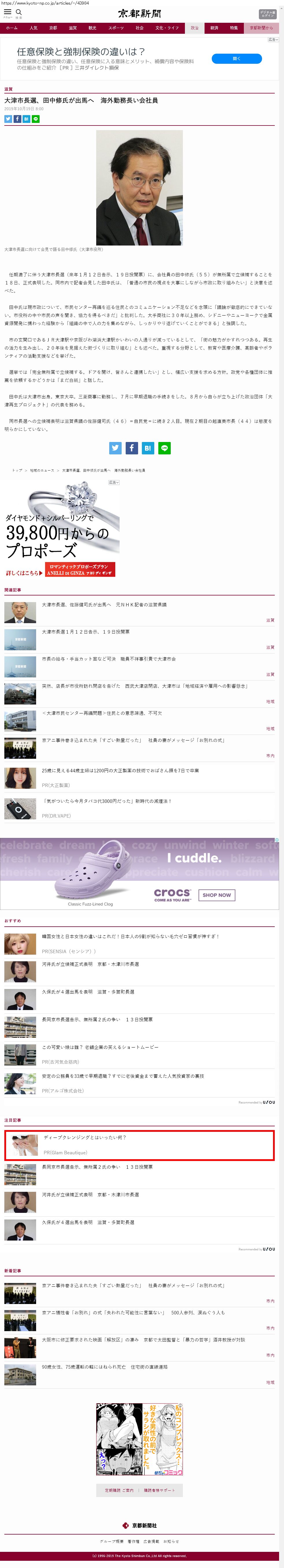Go to the 滋賀 navigation tab
This screenshot has height=1568, width=284.
73,28
